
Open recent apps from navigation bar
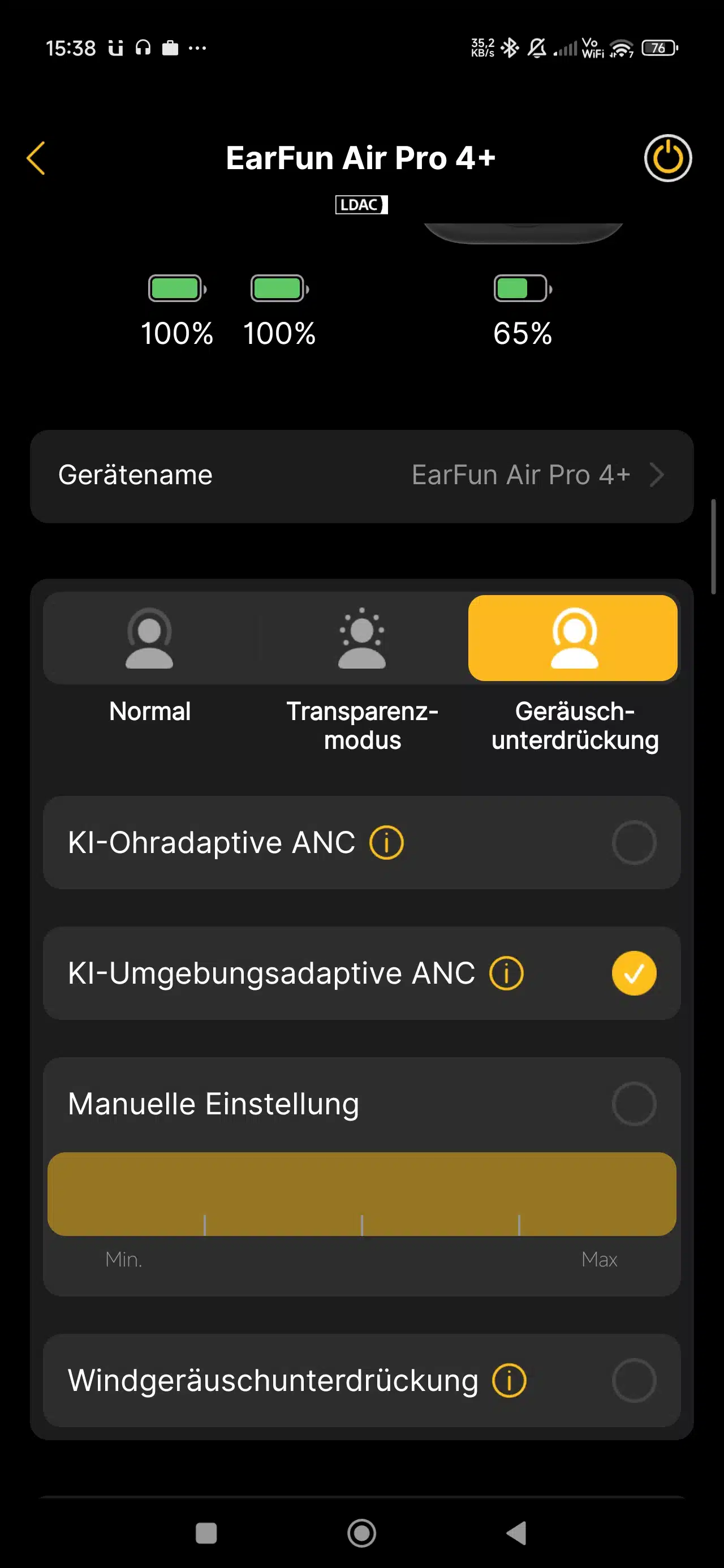coord(206,1533)
